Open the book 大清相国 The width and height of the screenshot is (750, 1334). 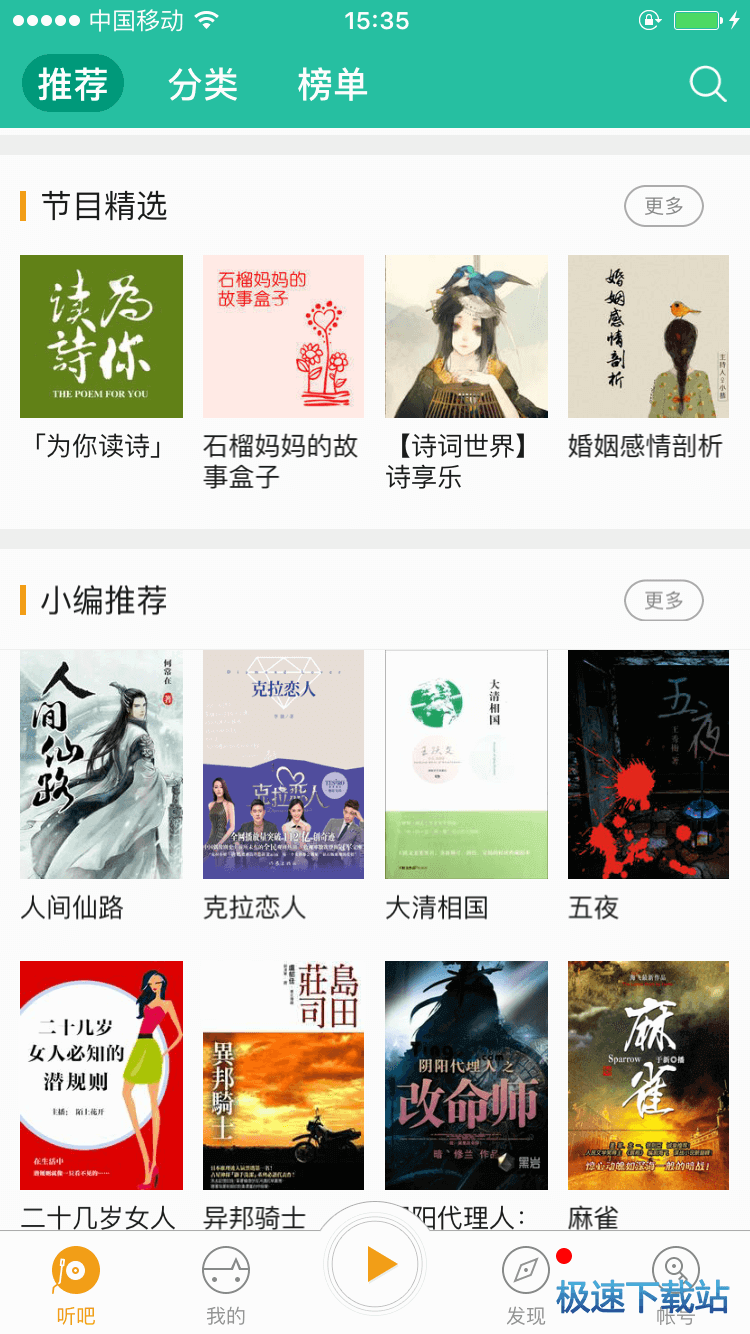coord(466,764)
